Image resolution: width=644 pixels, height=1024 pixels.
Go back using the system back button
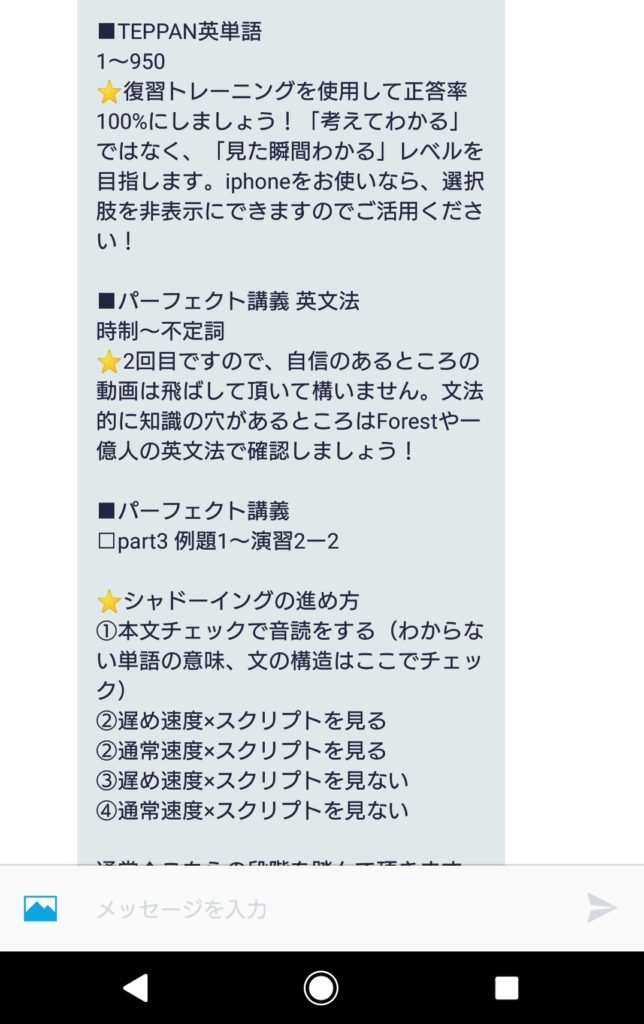(x=135, y=988)
